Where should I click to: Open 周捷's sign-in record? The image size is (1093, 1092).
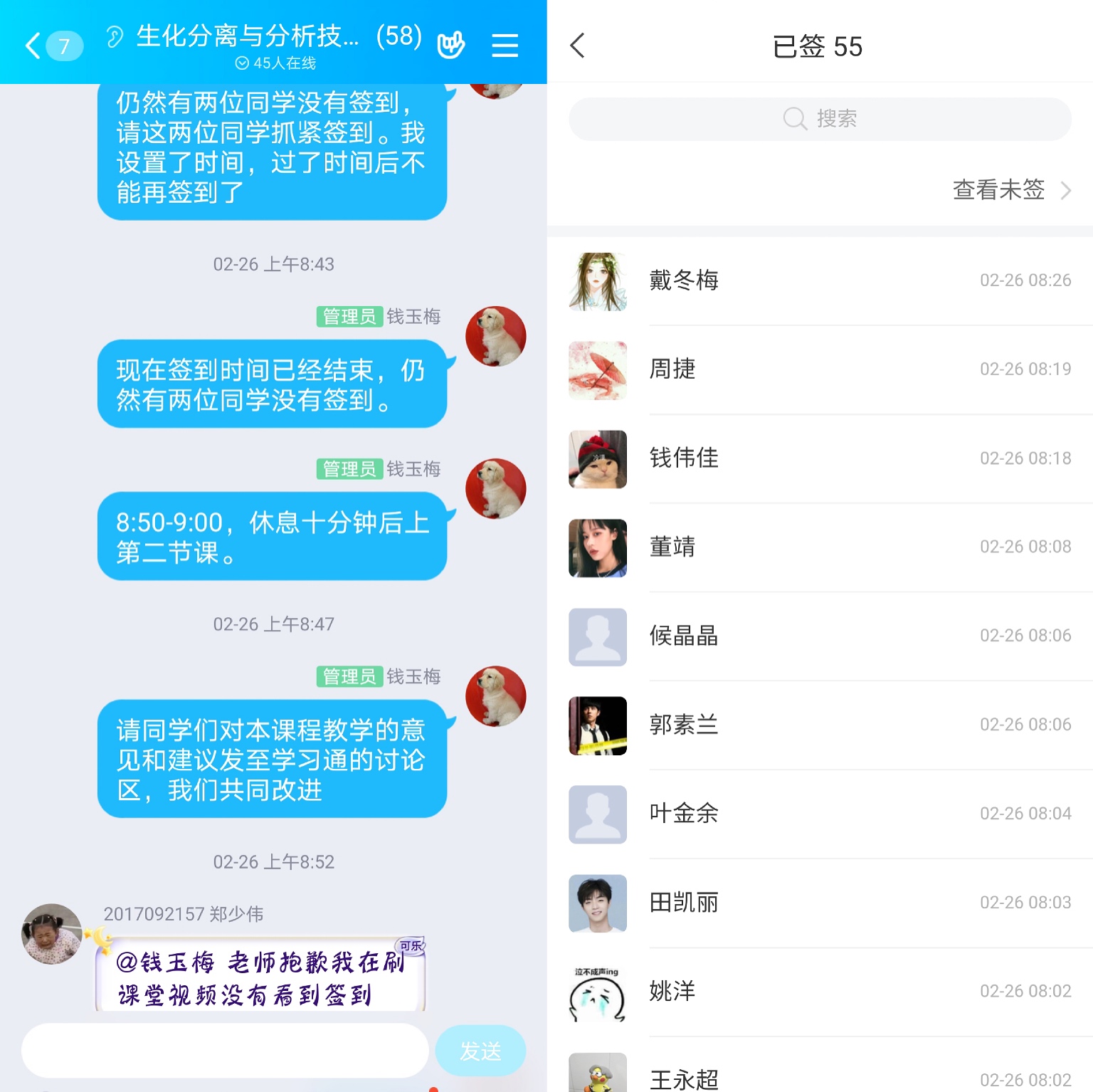[x=820, y=369]
